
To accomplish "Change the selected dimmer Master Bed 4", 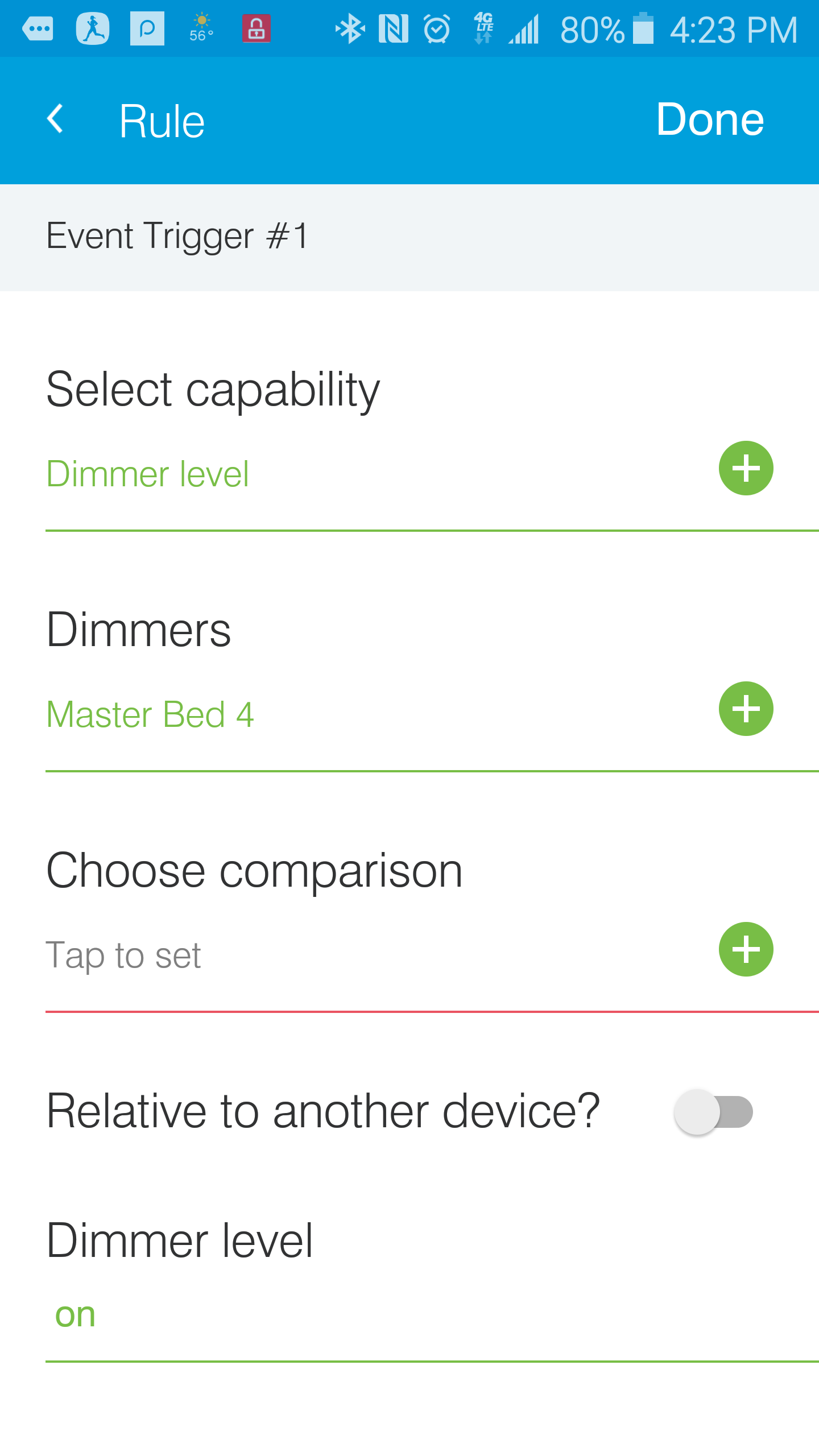I will 150,714.
